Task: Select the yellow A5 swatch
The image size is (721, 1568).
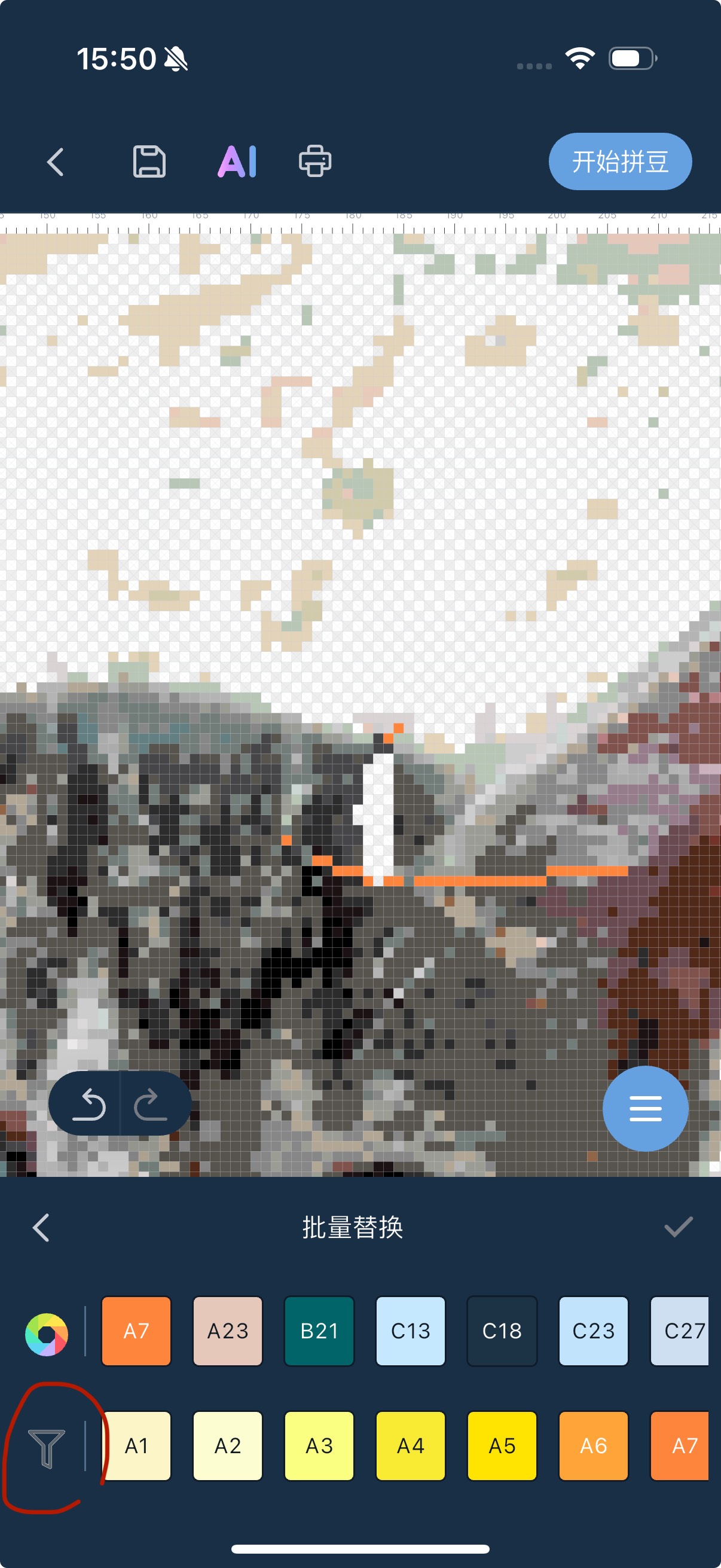Action: [502, 1445]
